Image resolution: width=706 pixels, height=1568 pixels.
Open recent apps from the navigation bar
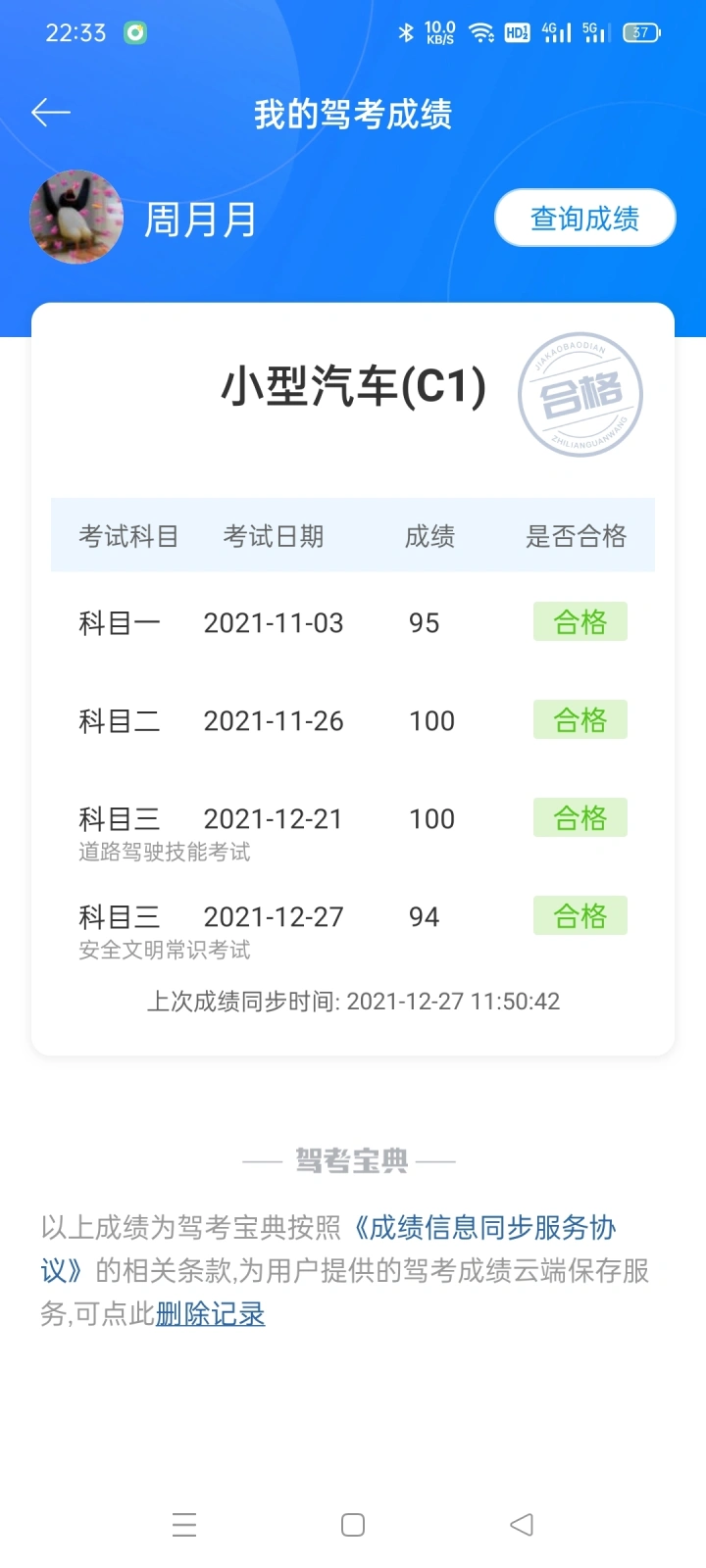click(x=184, y=1525)
